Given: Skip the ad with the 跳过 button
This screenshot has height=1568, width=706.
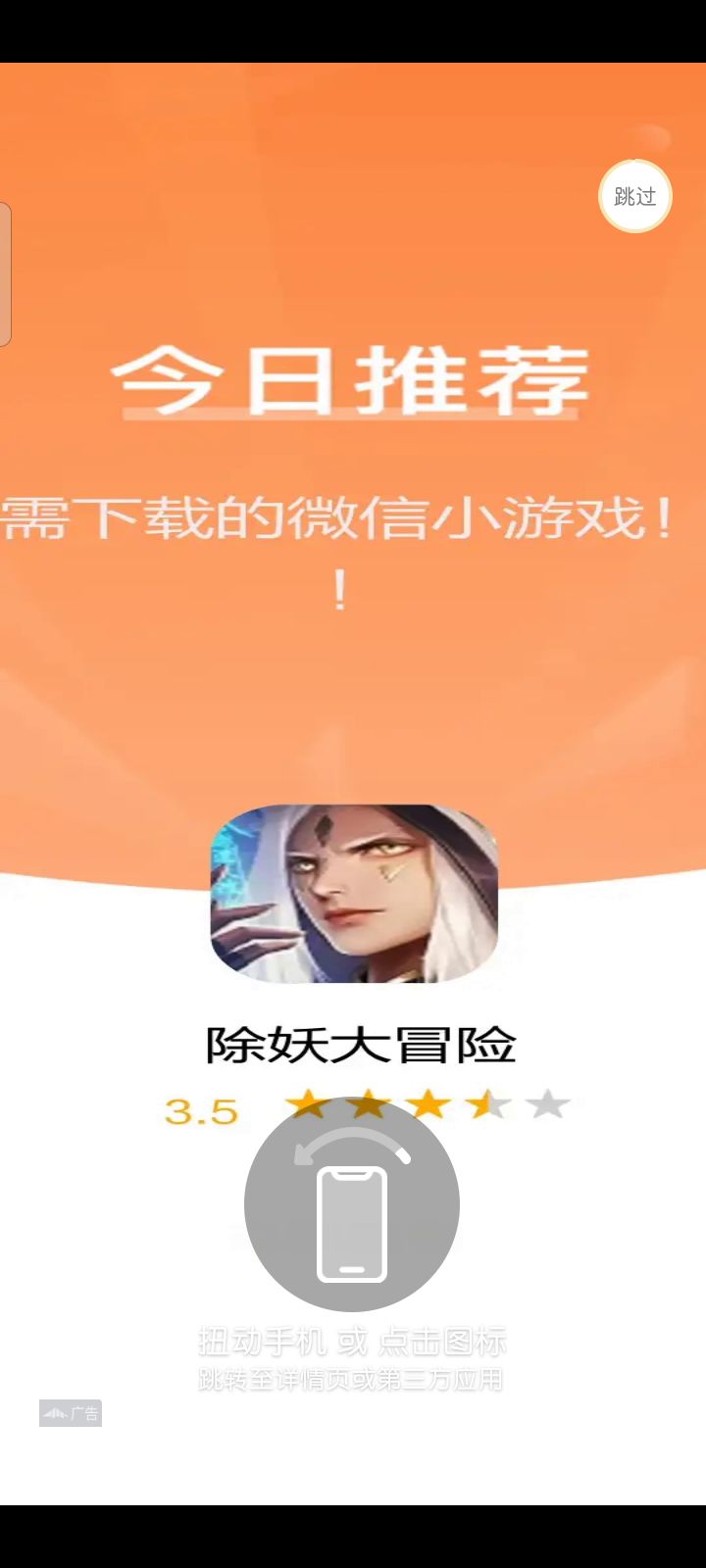Looking at the screenshot, I should click(x=634, y=197).
